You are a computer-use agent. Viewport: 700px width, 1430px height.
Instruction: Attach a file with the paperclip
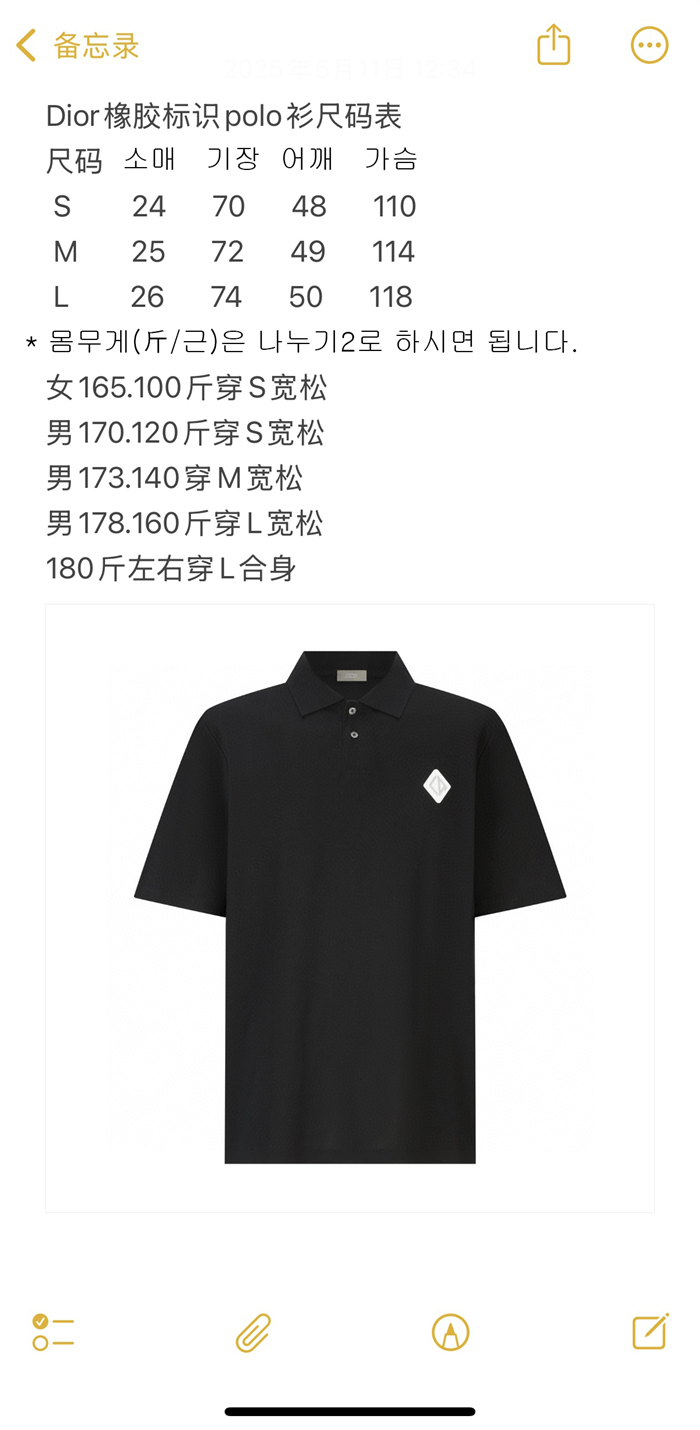[x=253, y=1332]
